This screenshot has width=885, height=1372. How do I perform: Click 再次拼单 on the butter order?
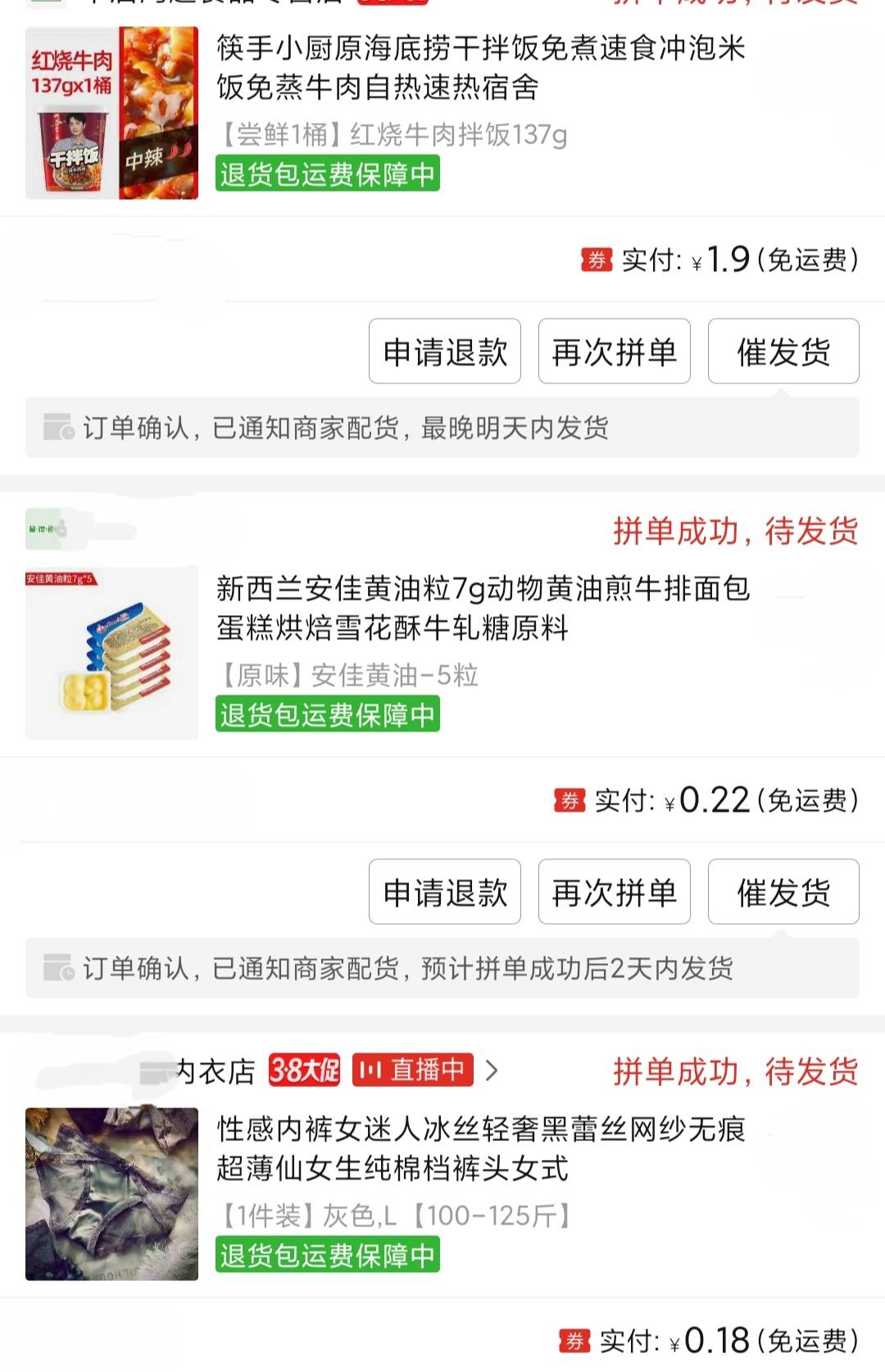click(x=614, y=892)
